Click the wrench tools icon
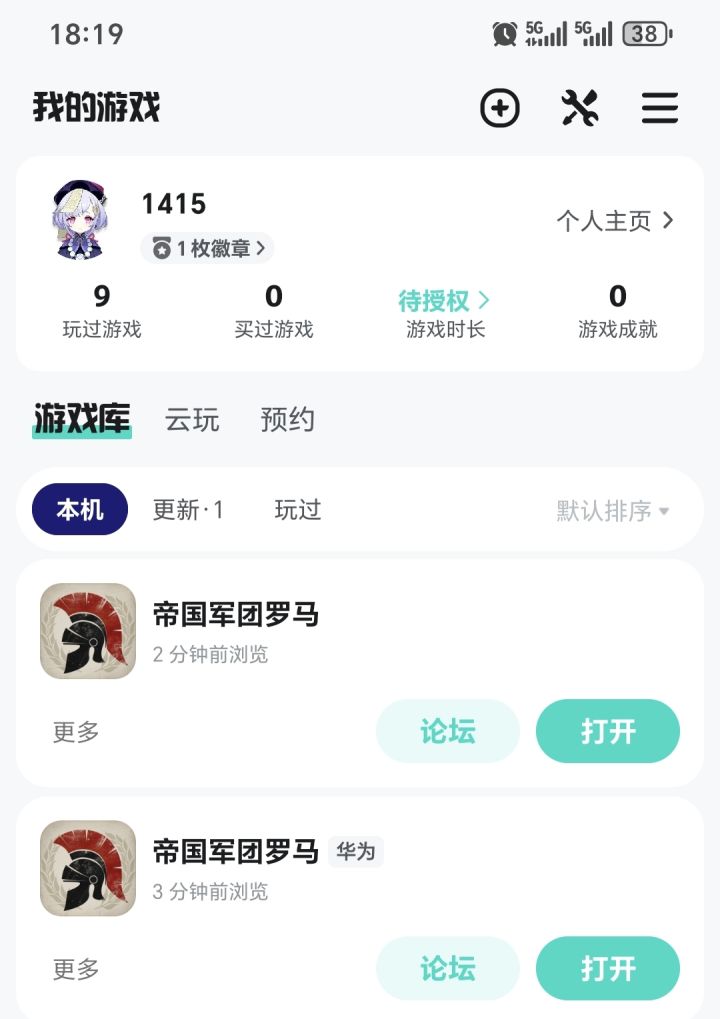This screenshot has height=1019, width=720. coord(580,108)
